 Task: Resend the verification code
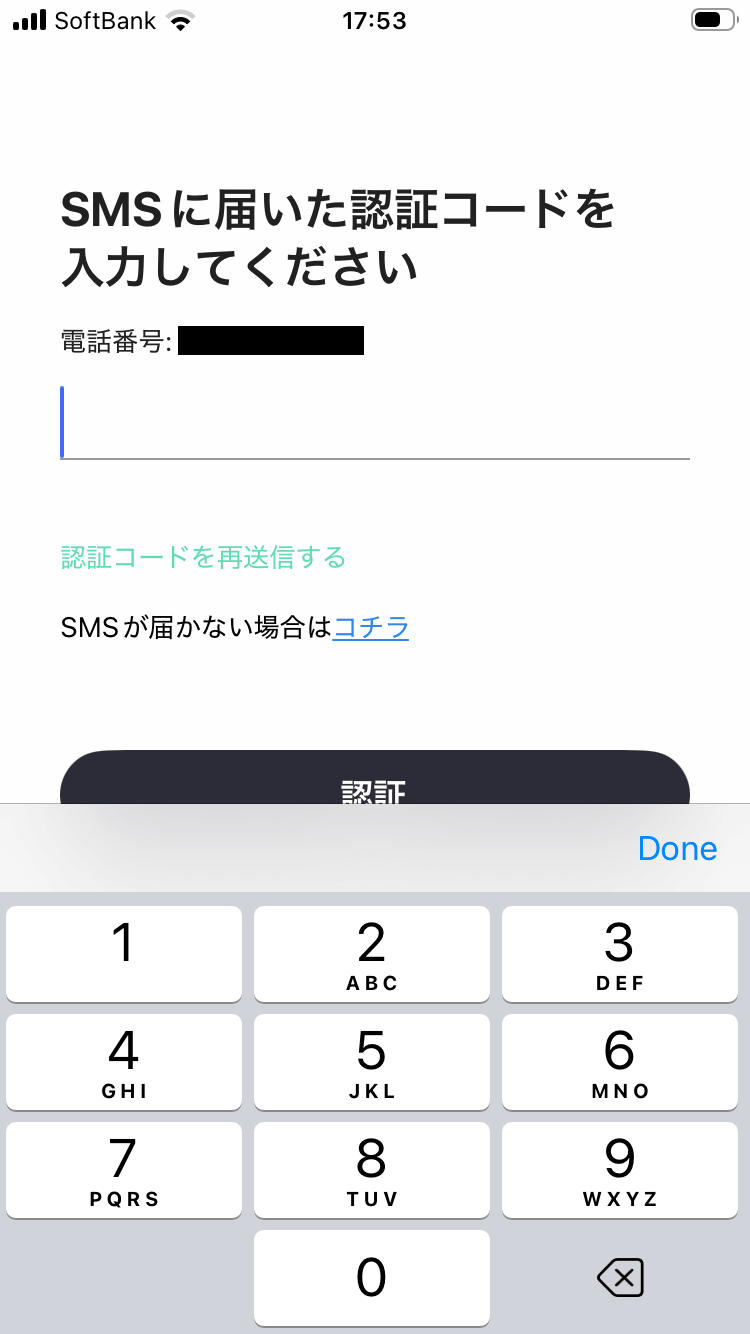(x=203, y=557)
